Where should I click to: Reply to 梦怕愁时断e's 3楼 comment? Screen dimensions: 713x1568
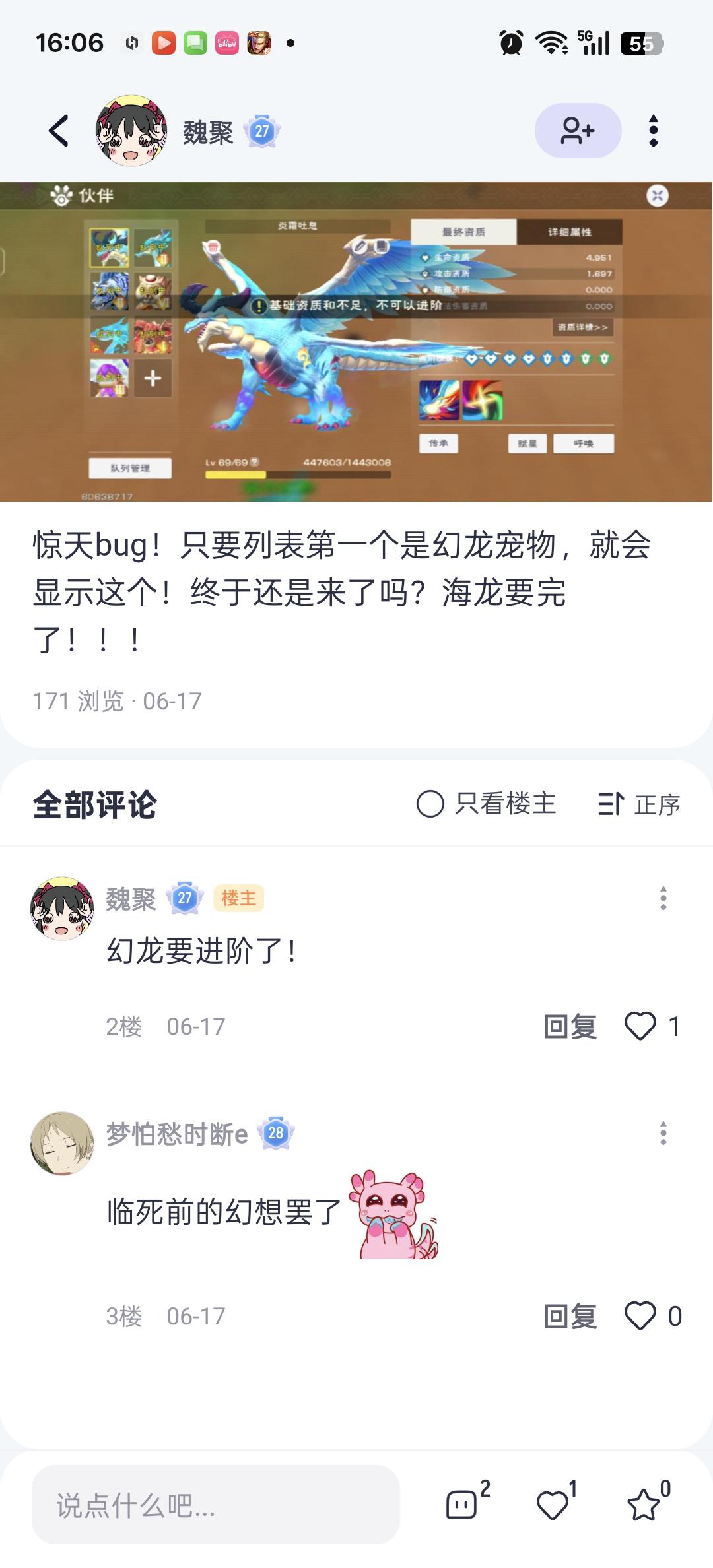[570, 1317]
